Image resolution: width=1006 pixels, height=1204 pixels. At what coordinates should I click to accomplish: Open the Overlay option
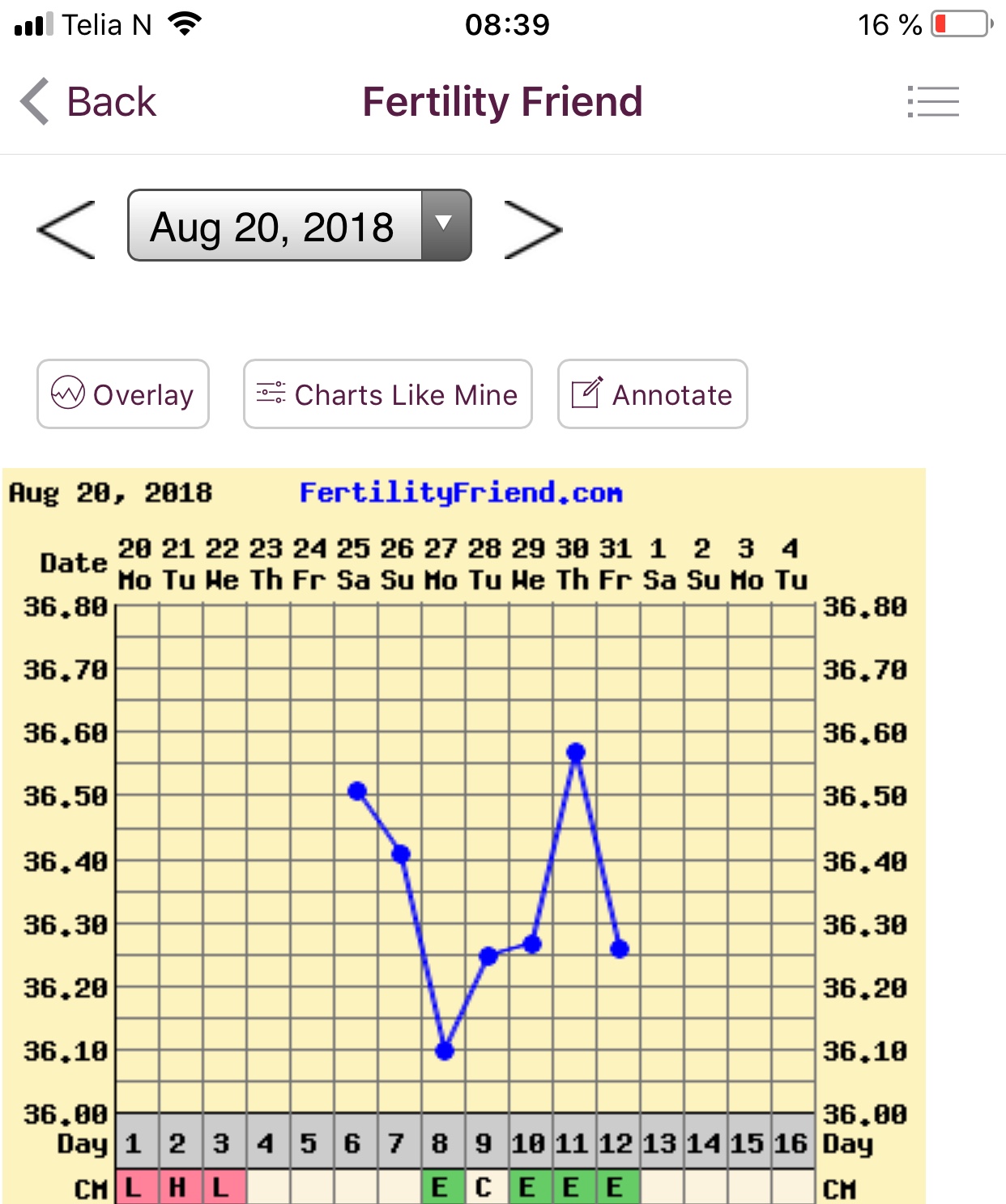click(123, 394)
